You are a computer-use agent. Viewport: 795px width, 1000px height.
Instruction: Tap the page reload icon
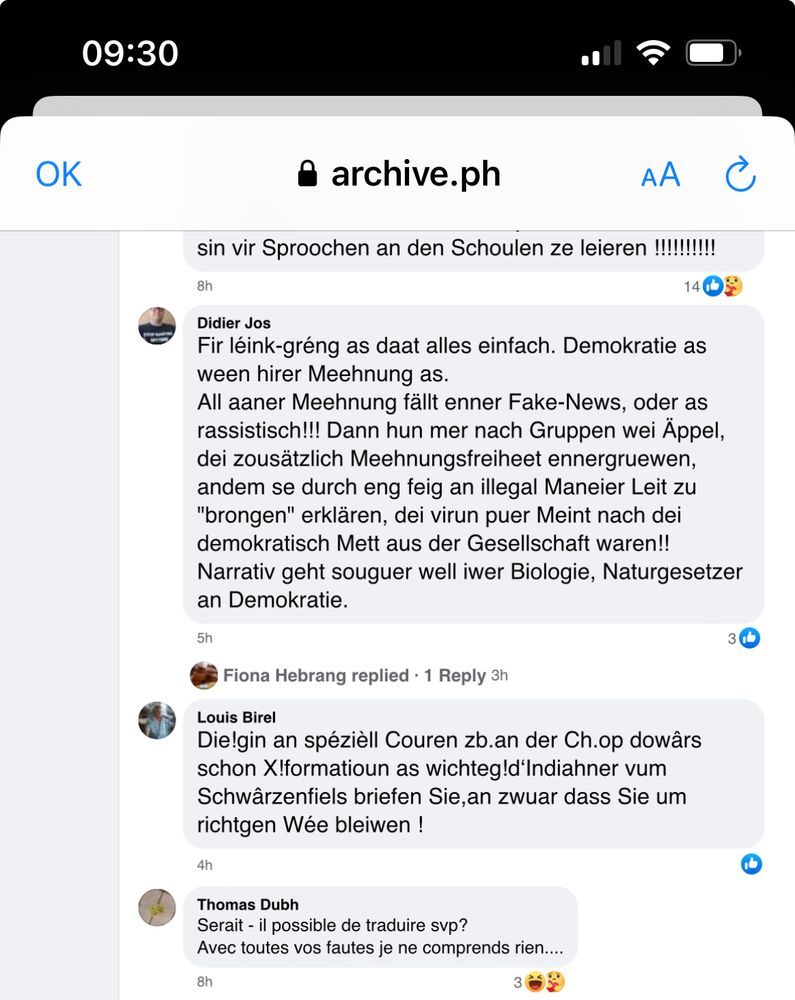740,173
